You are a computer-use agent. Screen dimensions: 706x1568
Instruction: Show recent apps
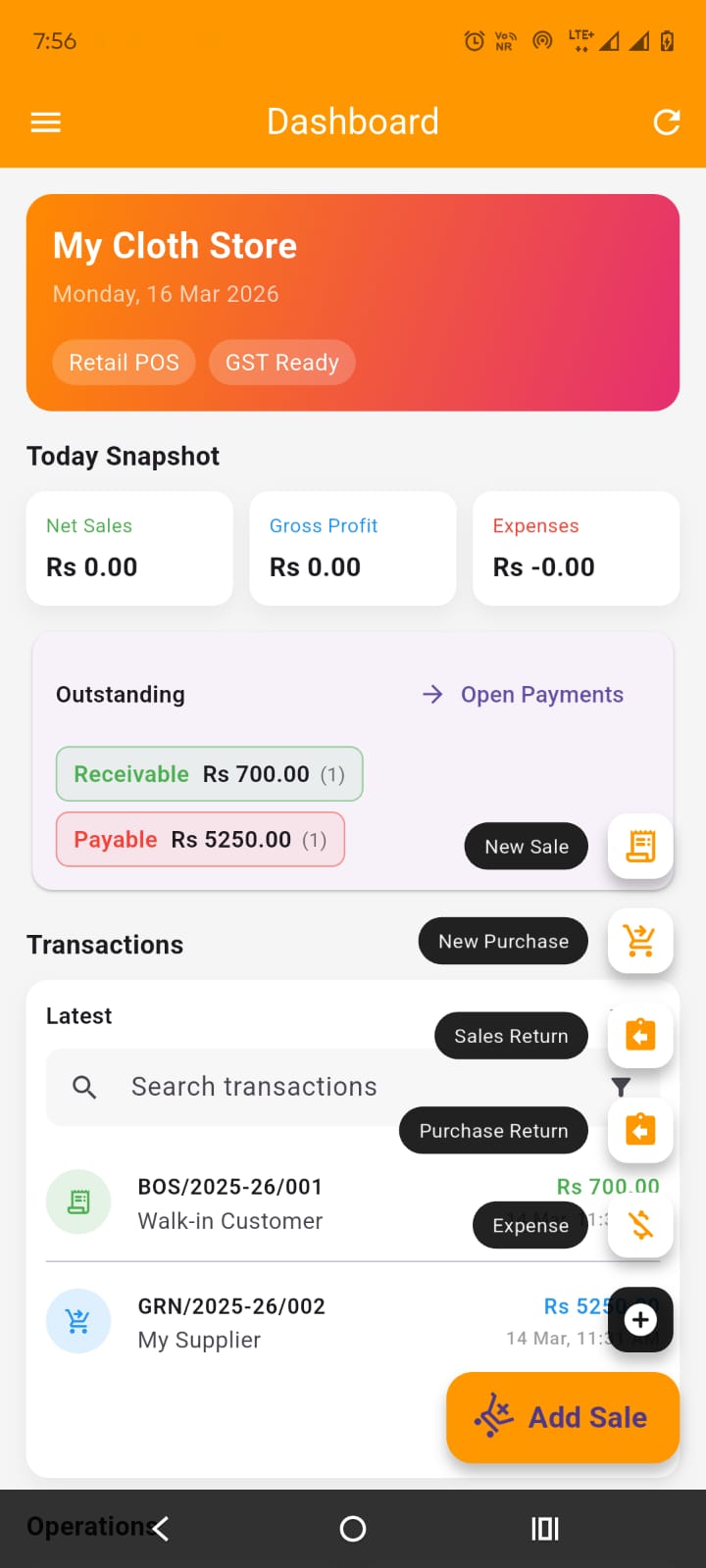point(544,1529)
